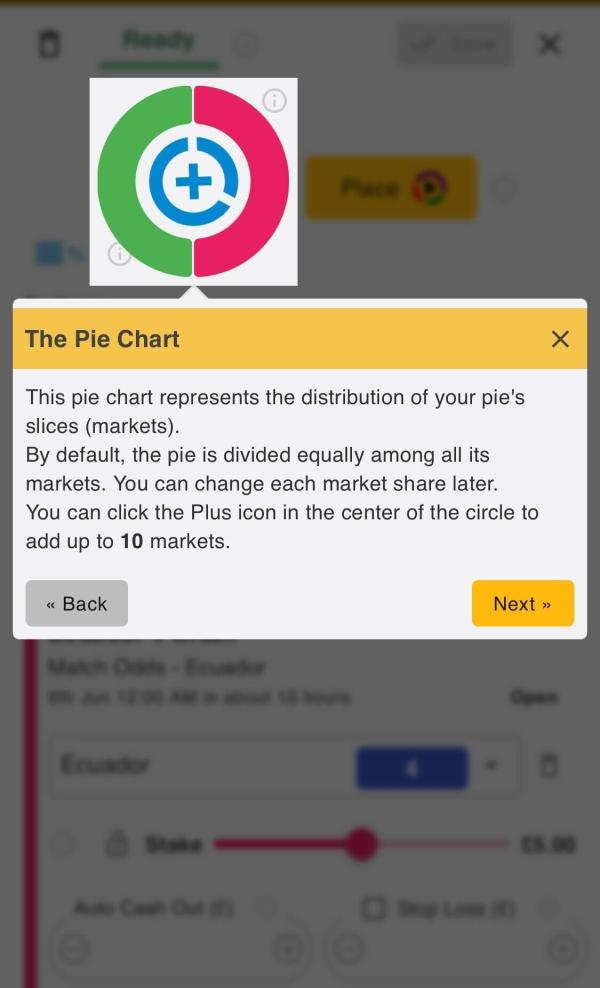Open the info icon beside pie chart

pyautogui.click(x=274, y=100)
